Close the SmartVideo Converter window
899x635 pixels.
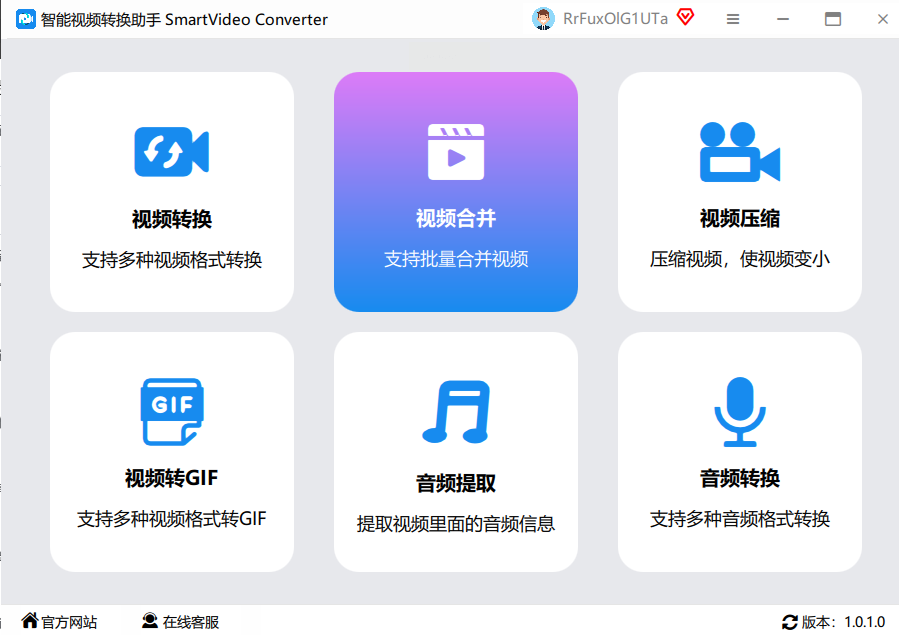click(883, 19)
